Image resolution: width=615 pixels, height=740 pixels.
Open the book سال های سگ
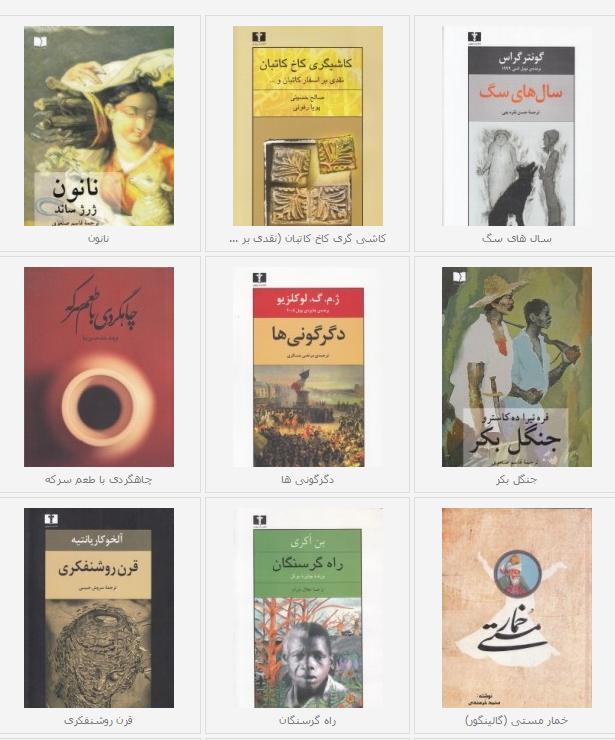(517, 126)
